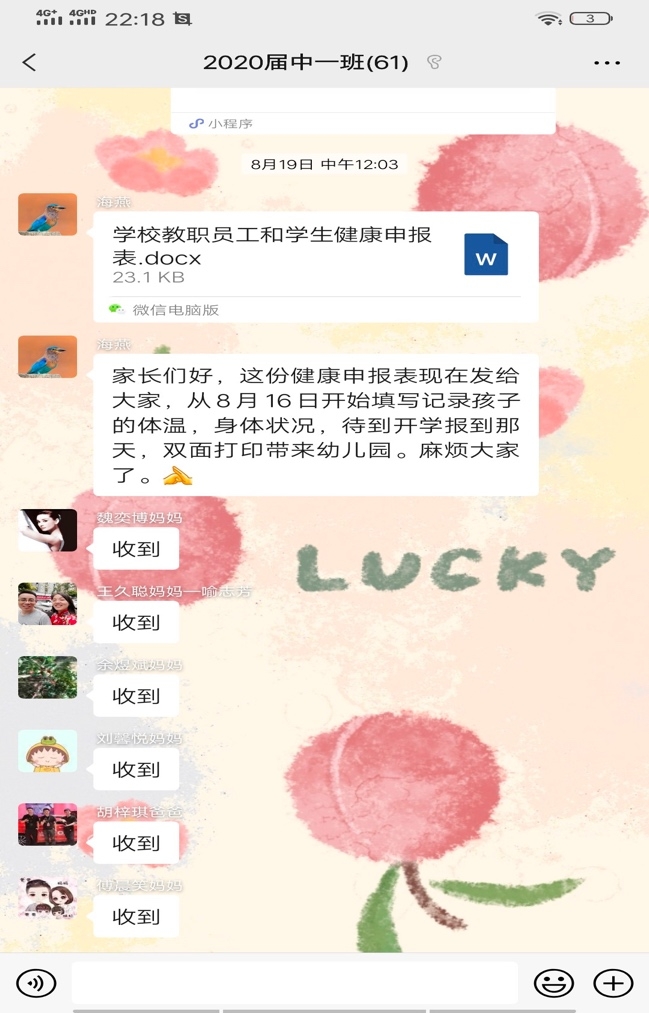Go back to the chat list
649x1013 pixels.
pyautogui.click(x=29, y=62)
